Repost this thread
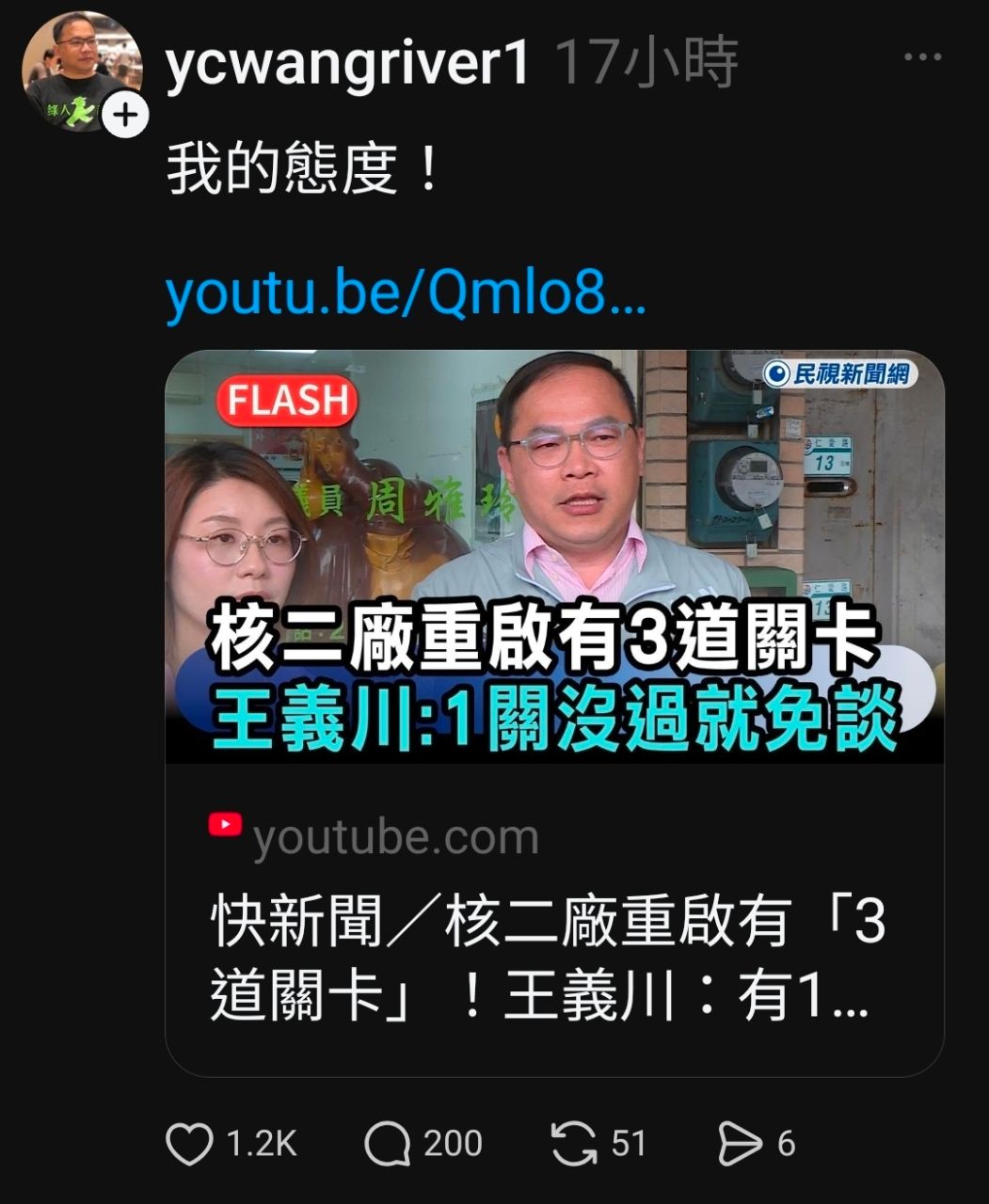 click(x=574, y=1144)
